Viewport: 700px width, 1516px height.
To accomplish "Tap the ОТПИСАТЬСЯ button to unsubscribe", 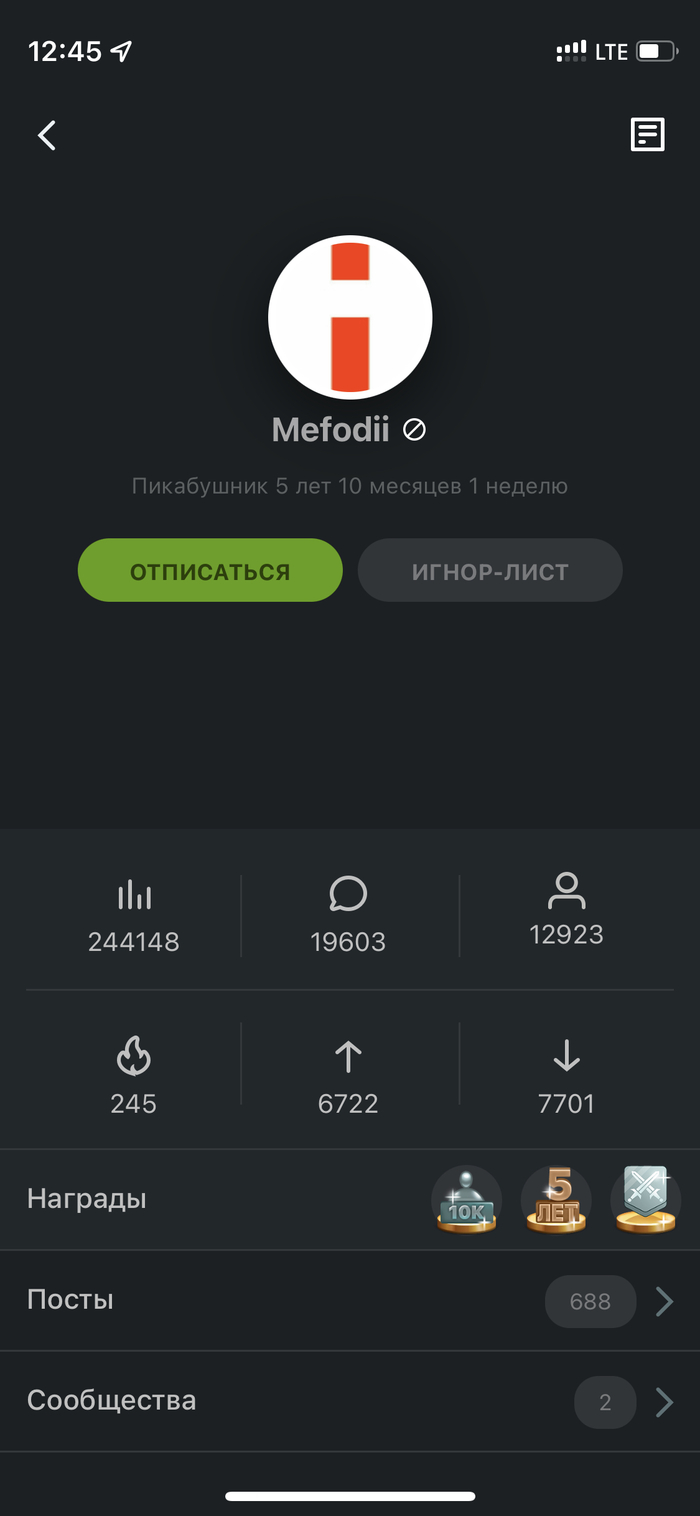I will 210,571.
